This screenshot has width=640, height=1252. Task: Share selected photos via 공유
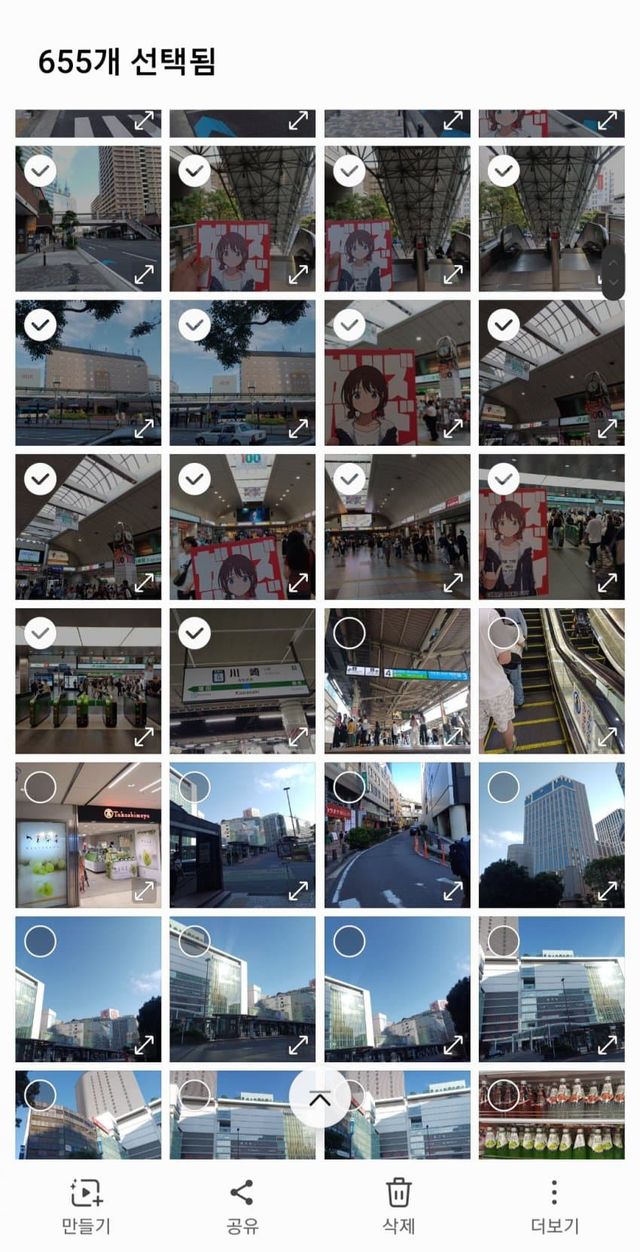[242, 1205]
